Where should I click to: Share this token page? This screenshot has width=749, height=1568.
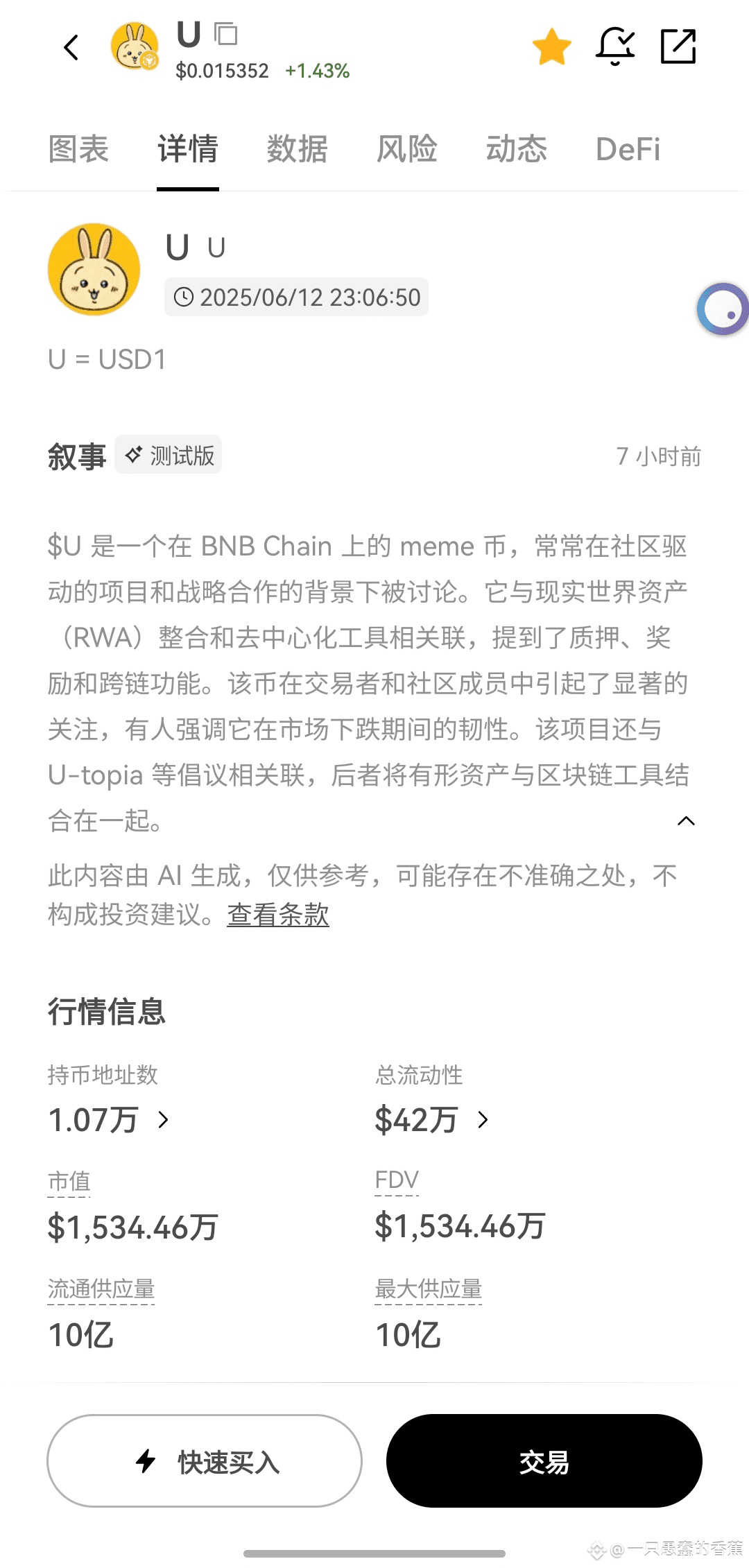click(678, 47)
